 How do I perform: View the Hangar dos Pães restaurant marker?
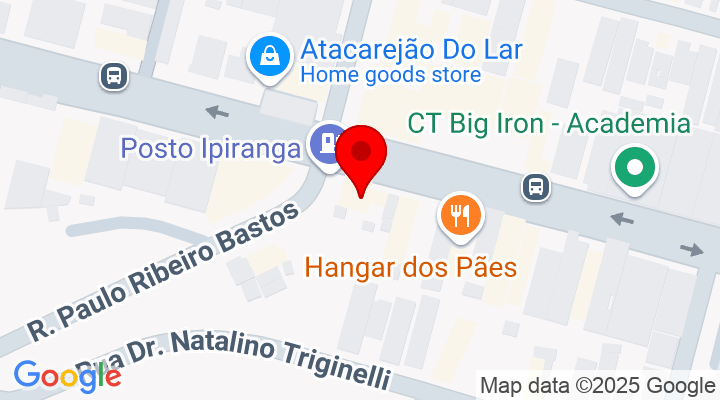point(460,214)
